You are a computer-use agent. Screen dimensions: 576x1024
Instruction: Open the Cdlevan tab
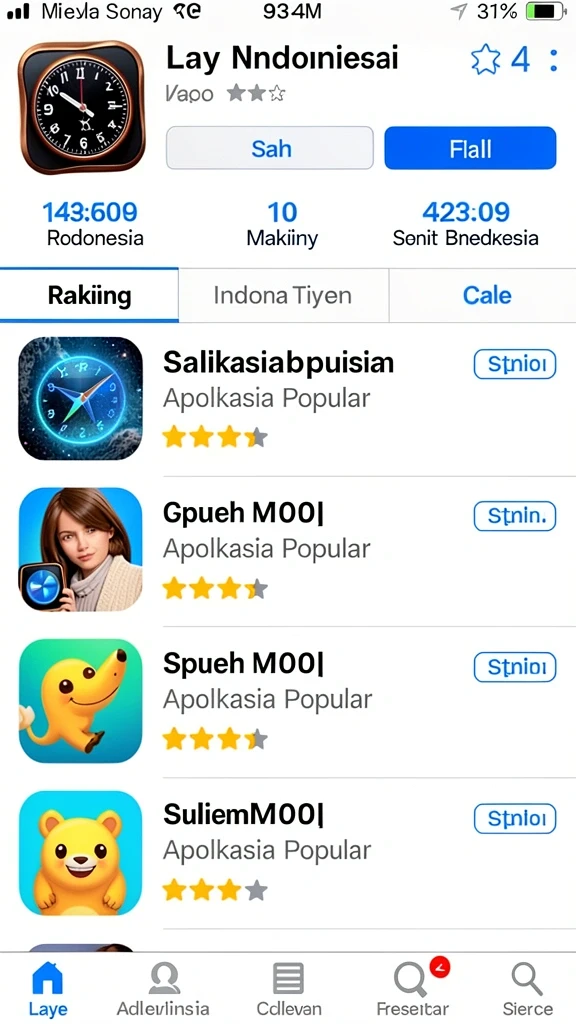coord(289,987)
